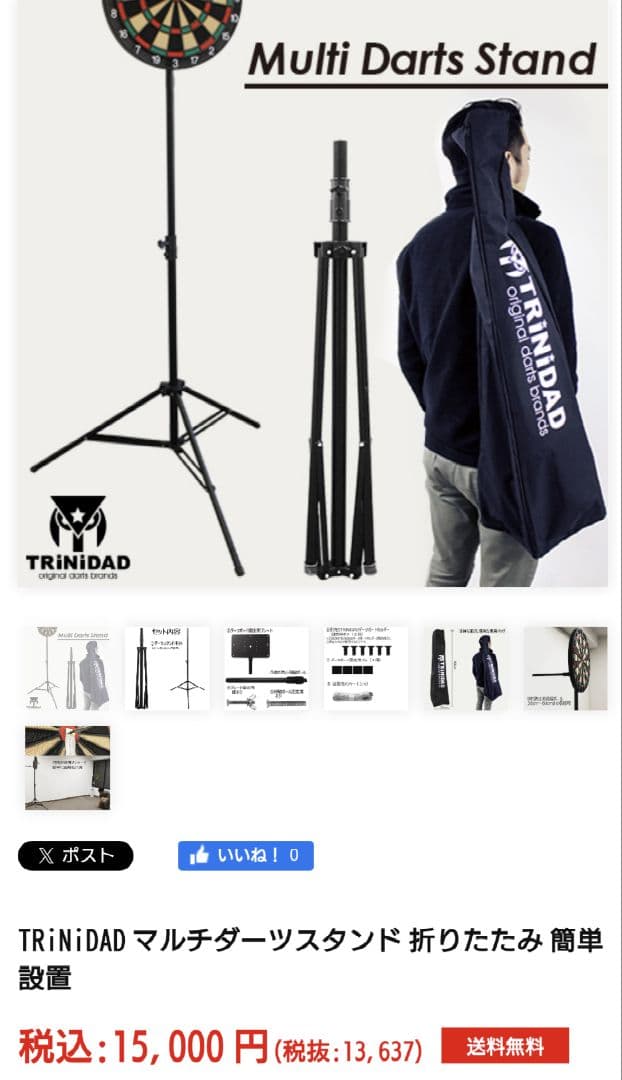622x1080 pixels.
Task: Select the Multi Darts Stand overview thumbnail
Action: pyautogui.click(x=68, y=668)
